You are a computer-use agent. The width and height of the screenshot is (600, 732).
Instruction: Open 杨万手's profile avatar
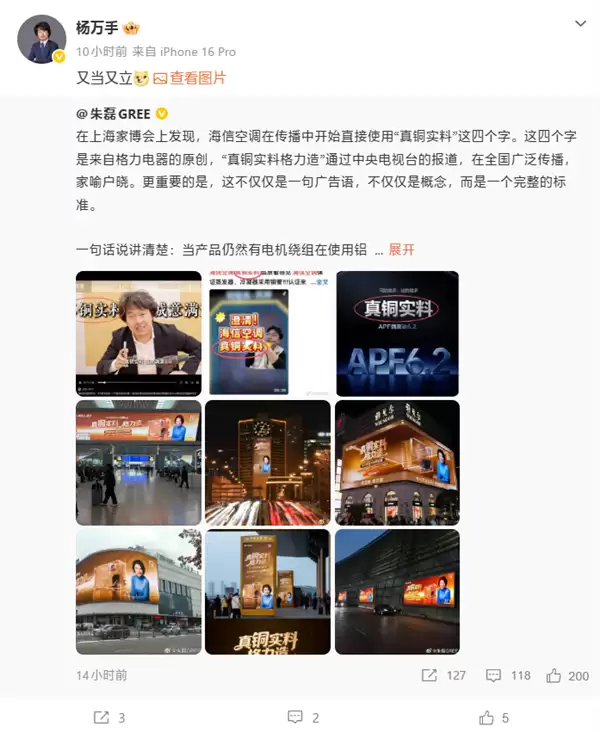pyautogui.click(x=42, y=40)
